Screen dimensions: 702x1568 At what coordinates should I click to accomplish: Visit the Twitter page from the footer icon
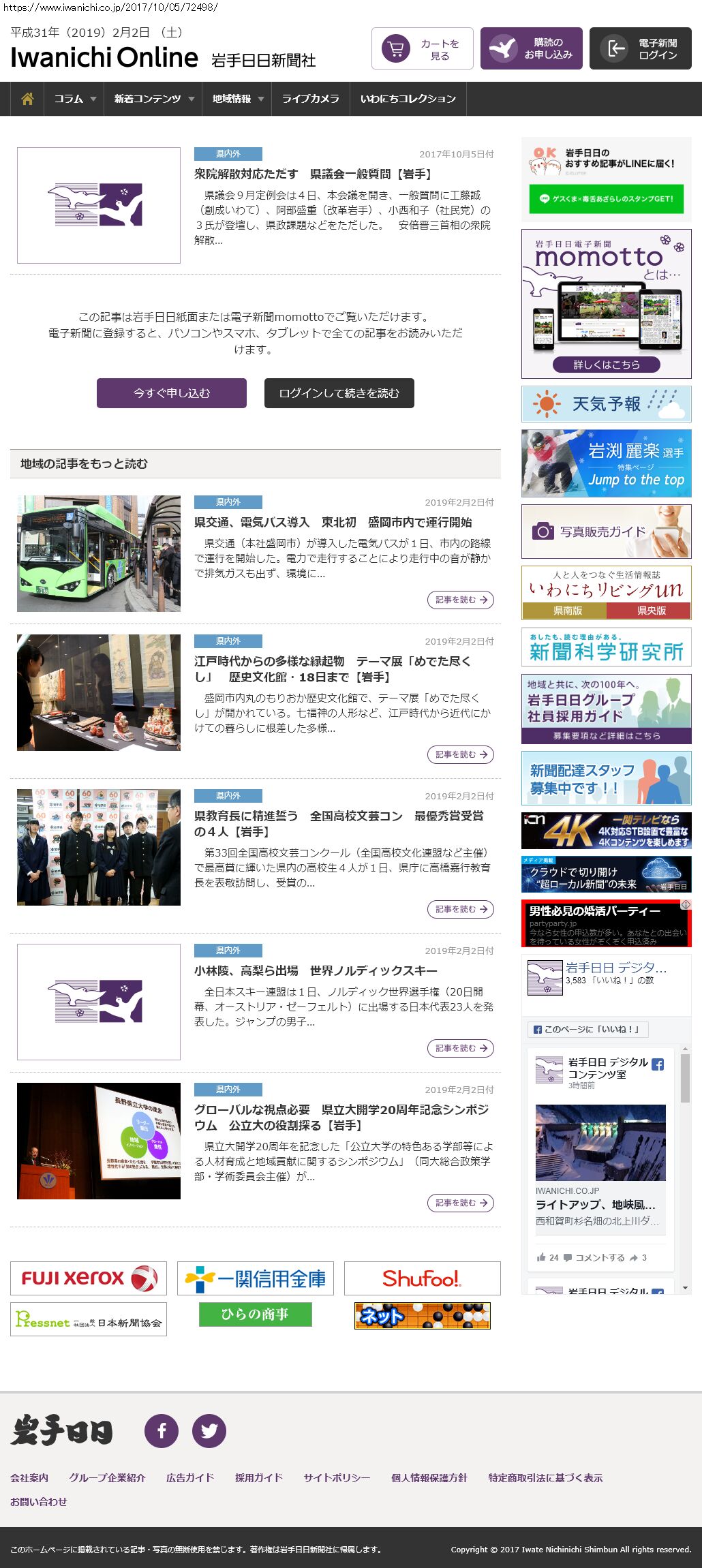(209, 1430)
